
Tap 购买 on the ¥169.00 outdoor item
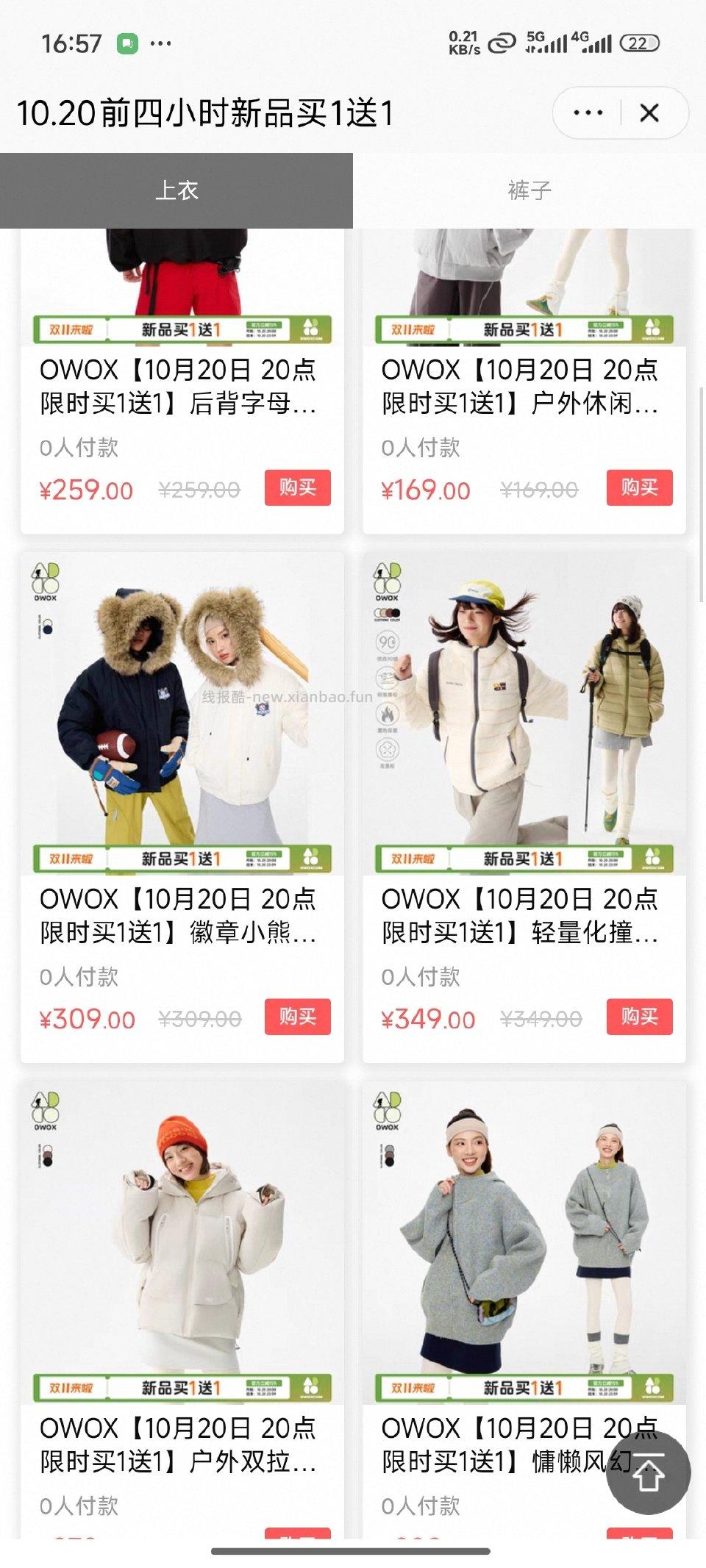641,487
